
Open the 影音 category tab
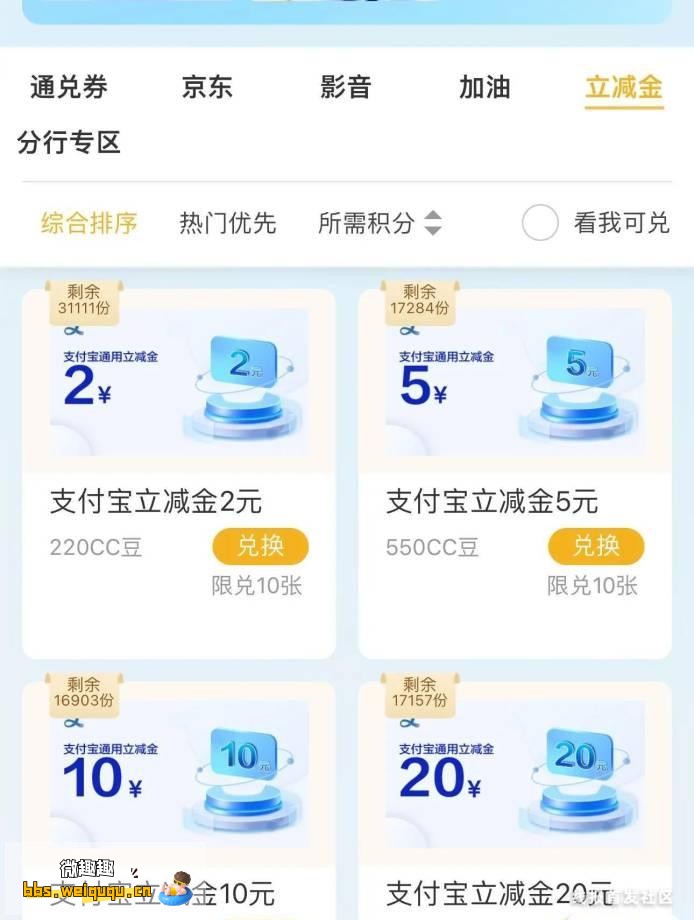tap(345, 87)
